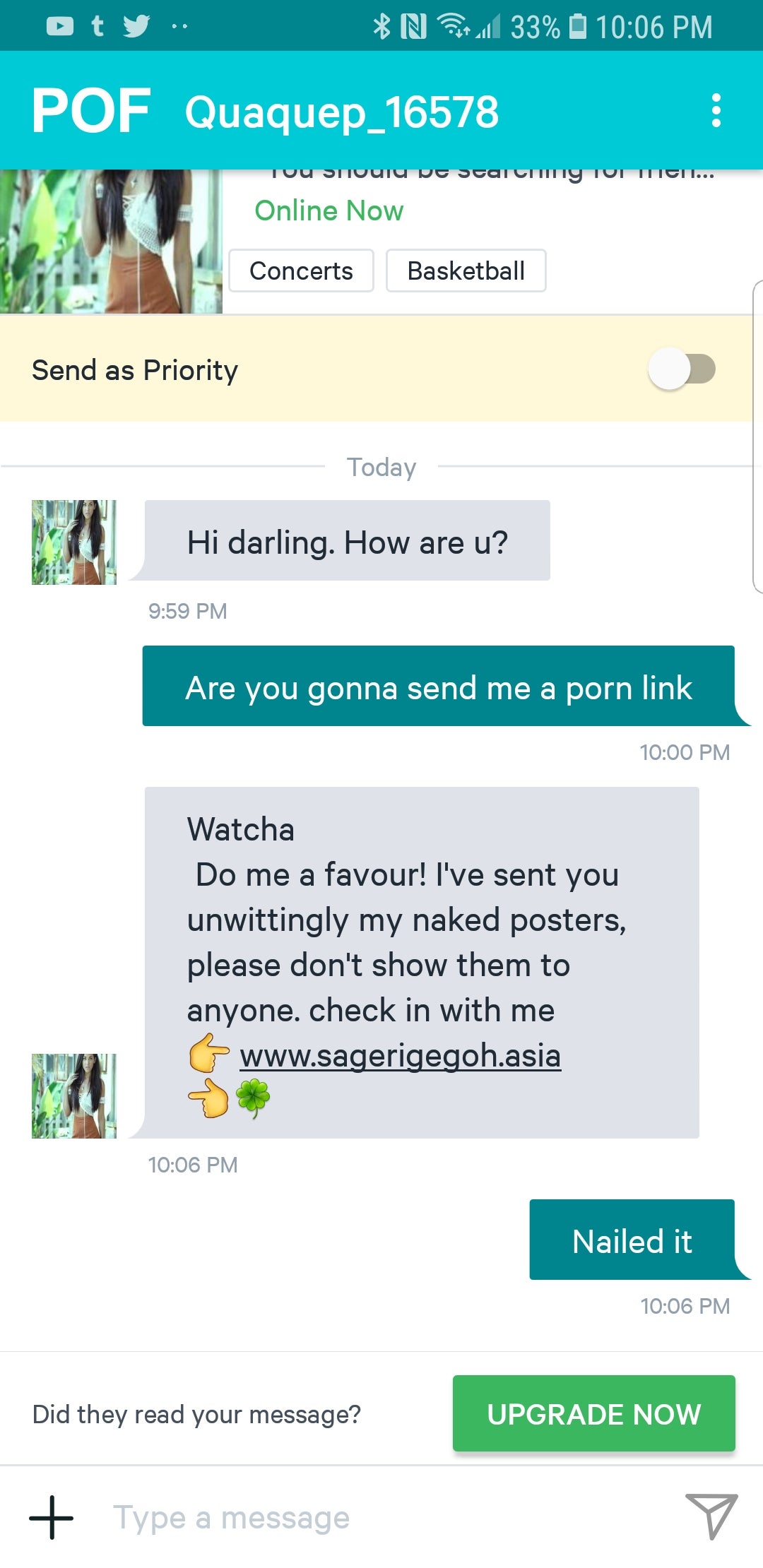Select the Basketball interest chip

(466, 271)
